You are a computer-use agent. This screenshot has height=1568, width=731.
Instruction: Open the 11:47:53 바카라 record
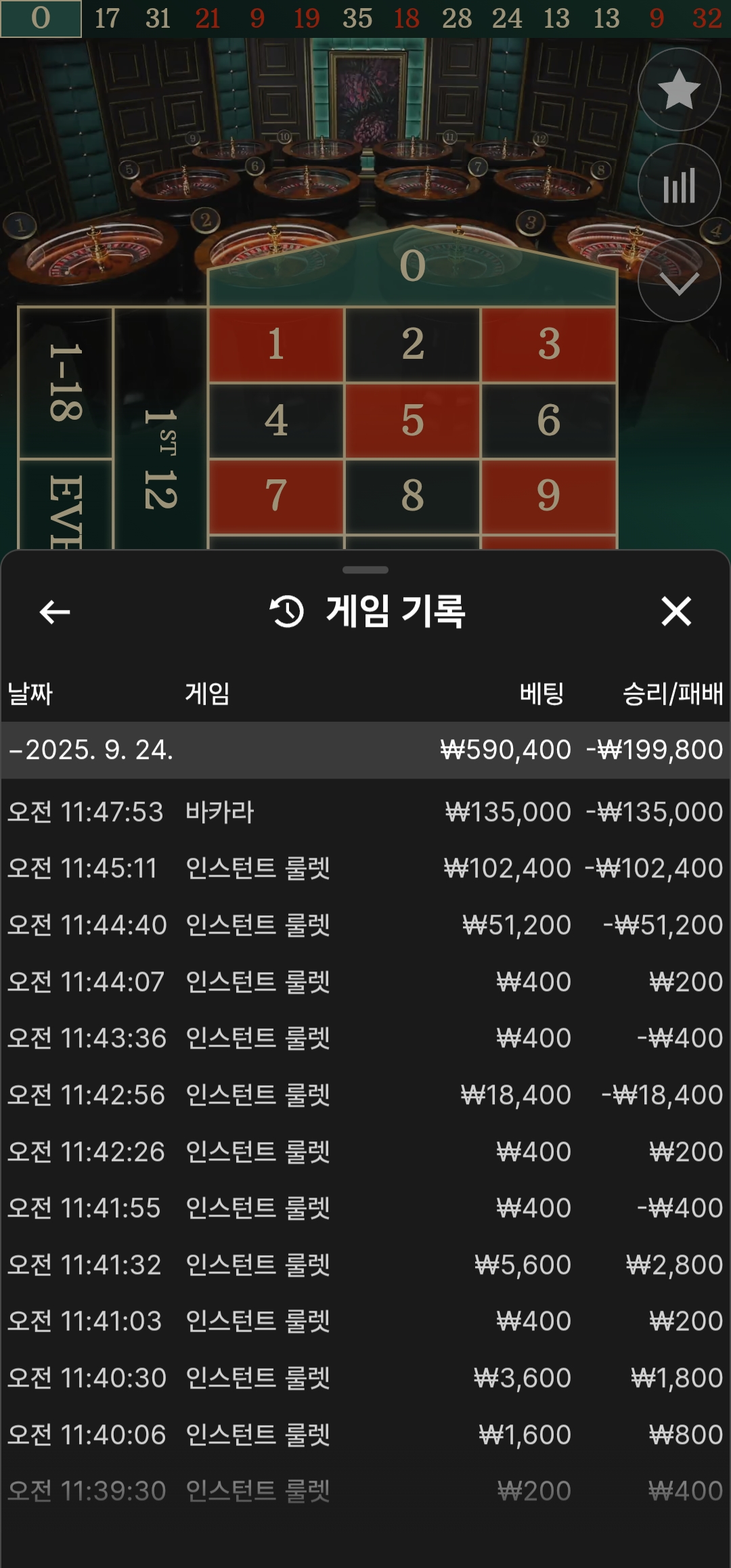pos(365,812)
